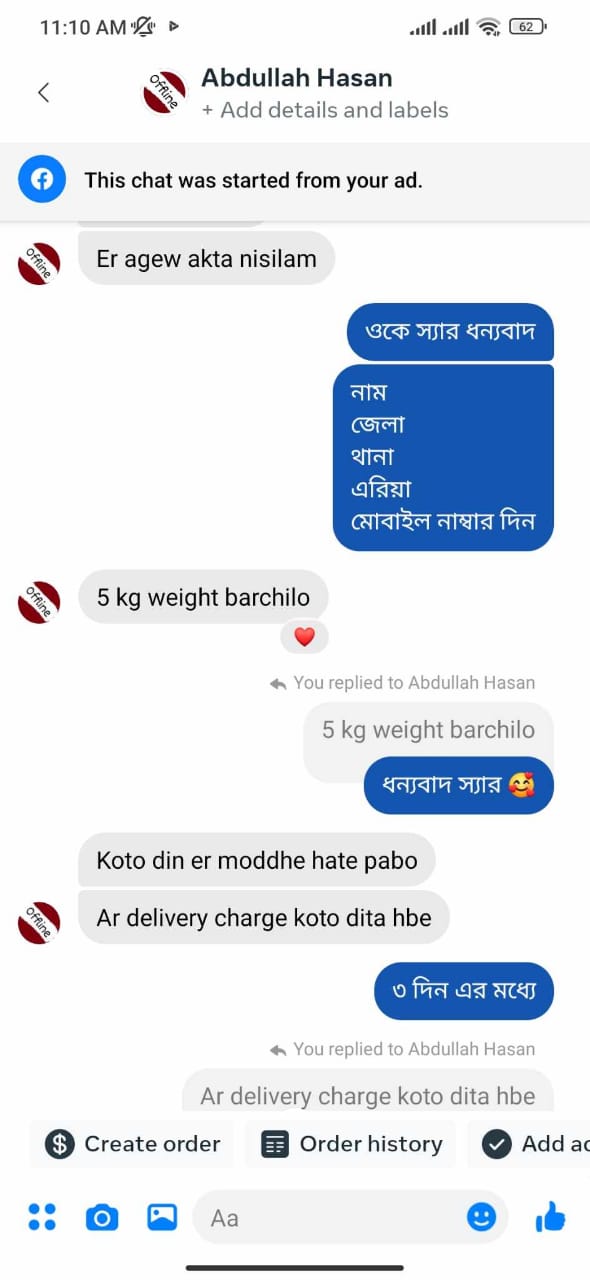This screenshot has height=1280, width=590.
Task: Go back using the top arrow
Action: [x=43, y=92]
